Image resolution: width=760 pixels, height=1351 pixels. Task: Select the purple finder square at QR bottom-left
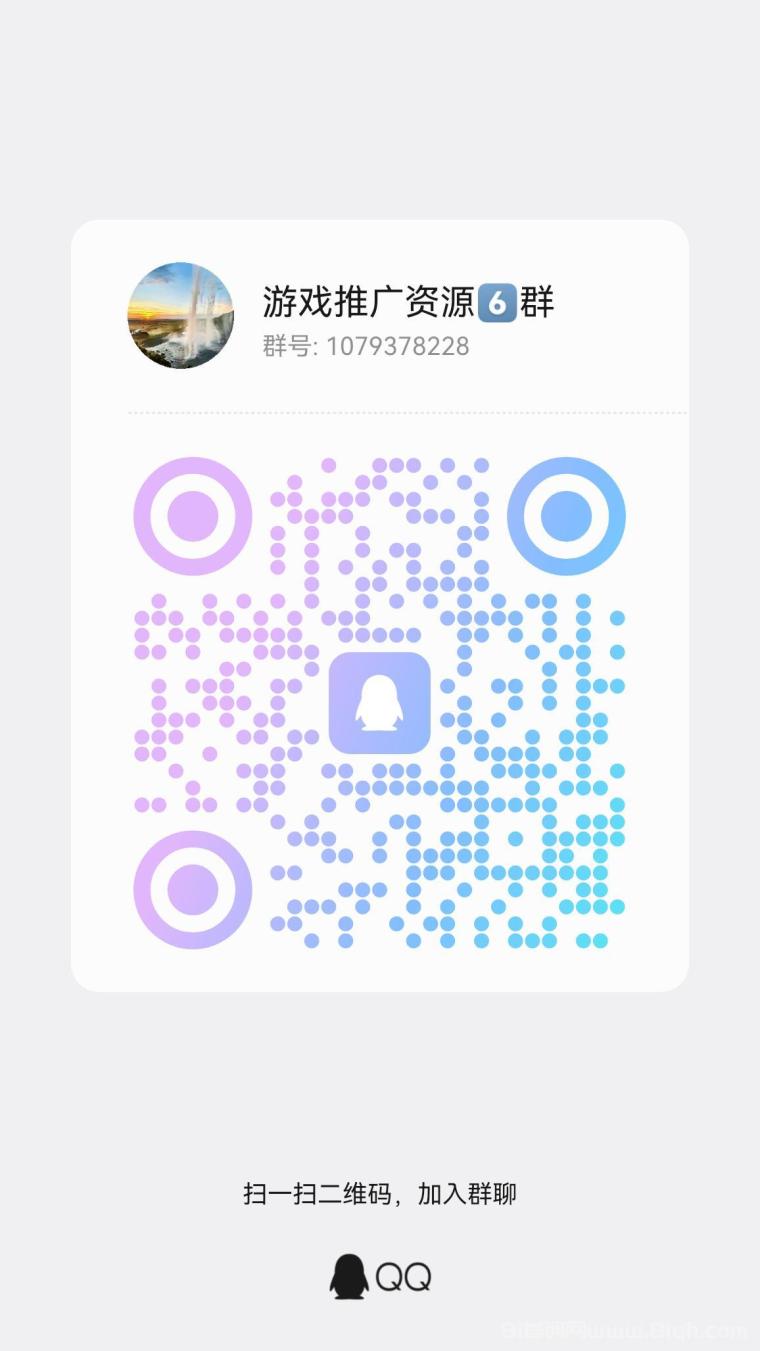pyautogui.click(x=192, y=887)
